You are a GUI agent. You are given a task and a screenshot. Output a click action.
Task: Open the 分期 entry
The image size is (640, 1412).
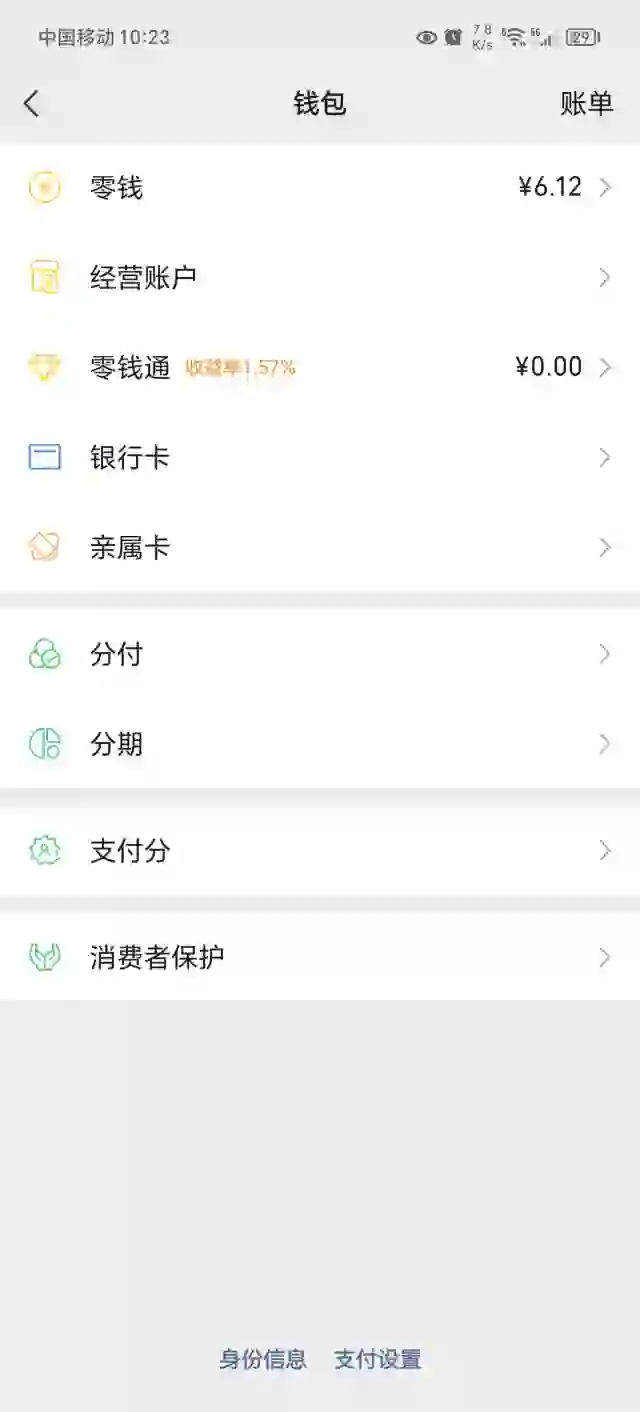[320, 744]
